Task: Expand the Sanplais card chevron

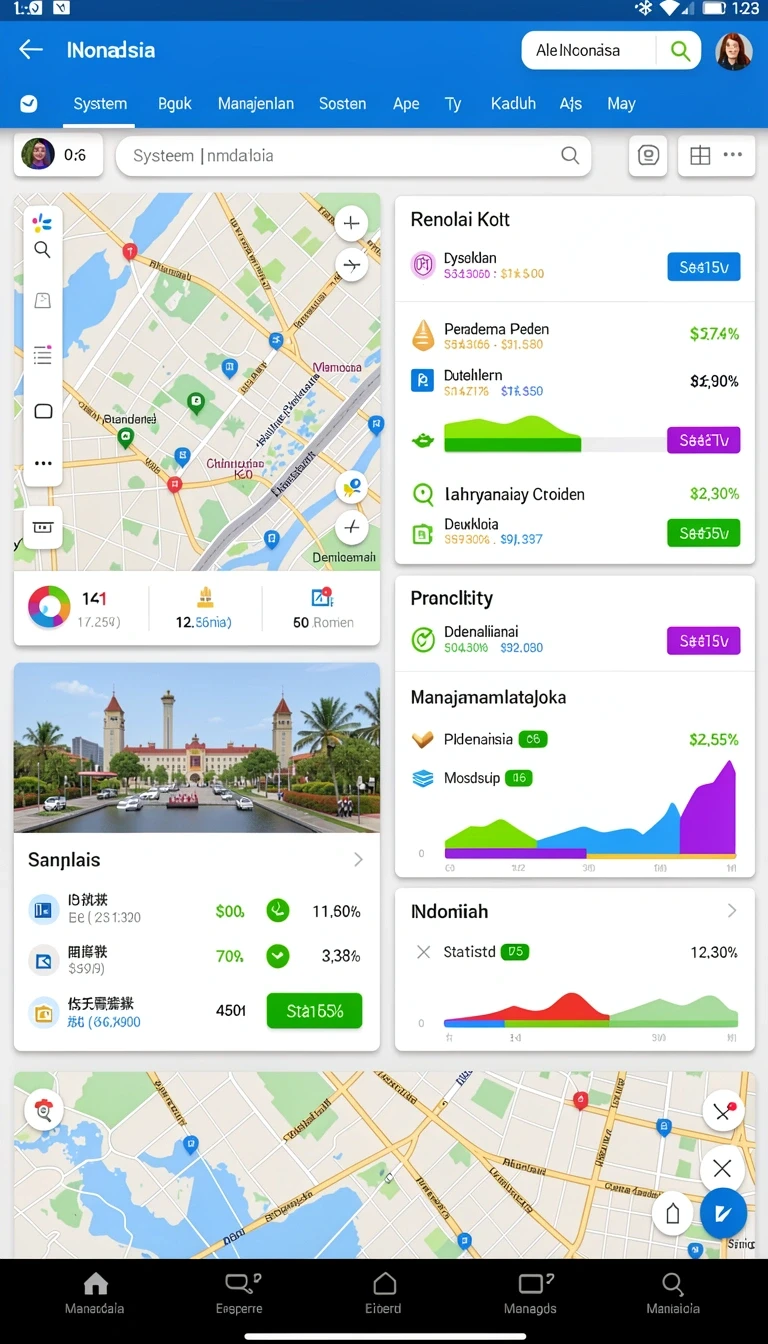Action: [358, 860]
